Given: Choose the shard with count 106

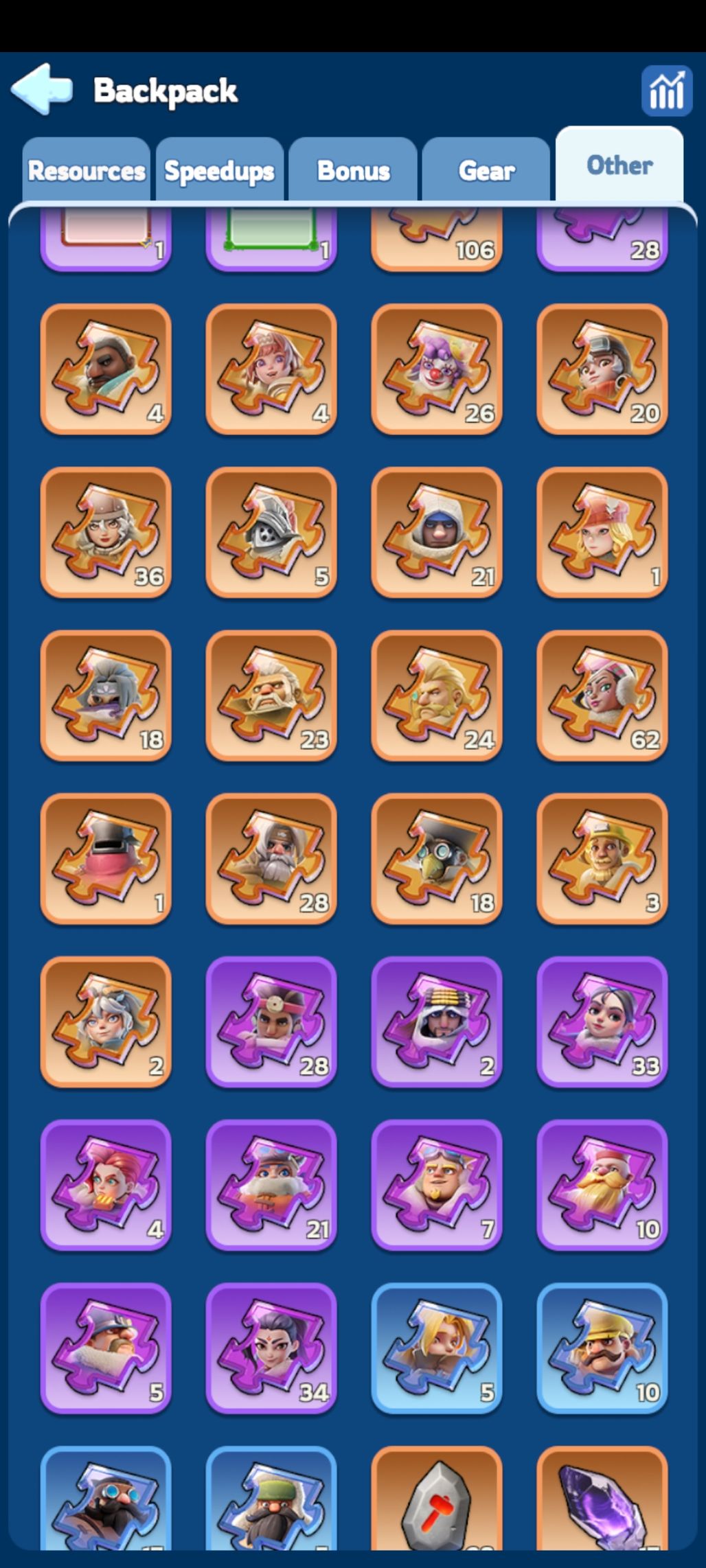Looking at the screenshot, I should (x=437, y=240).
